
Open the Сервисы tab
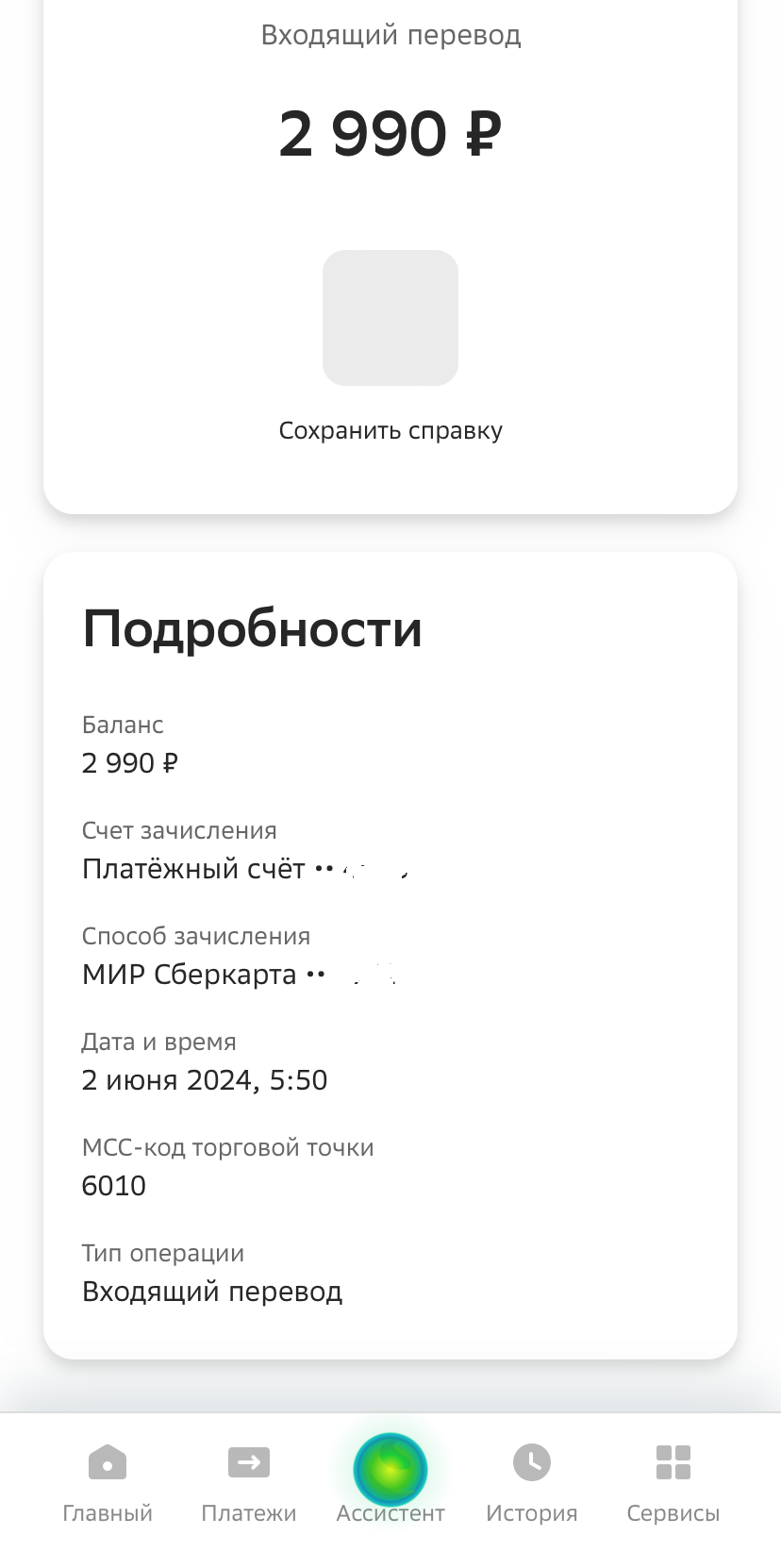[673, 1481]
